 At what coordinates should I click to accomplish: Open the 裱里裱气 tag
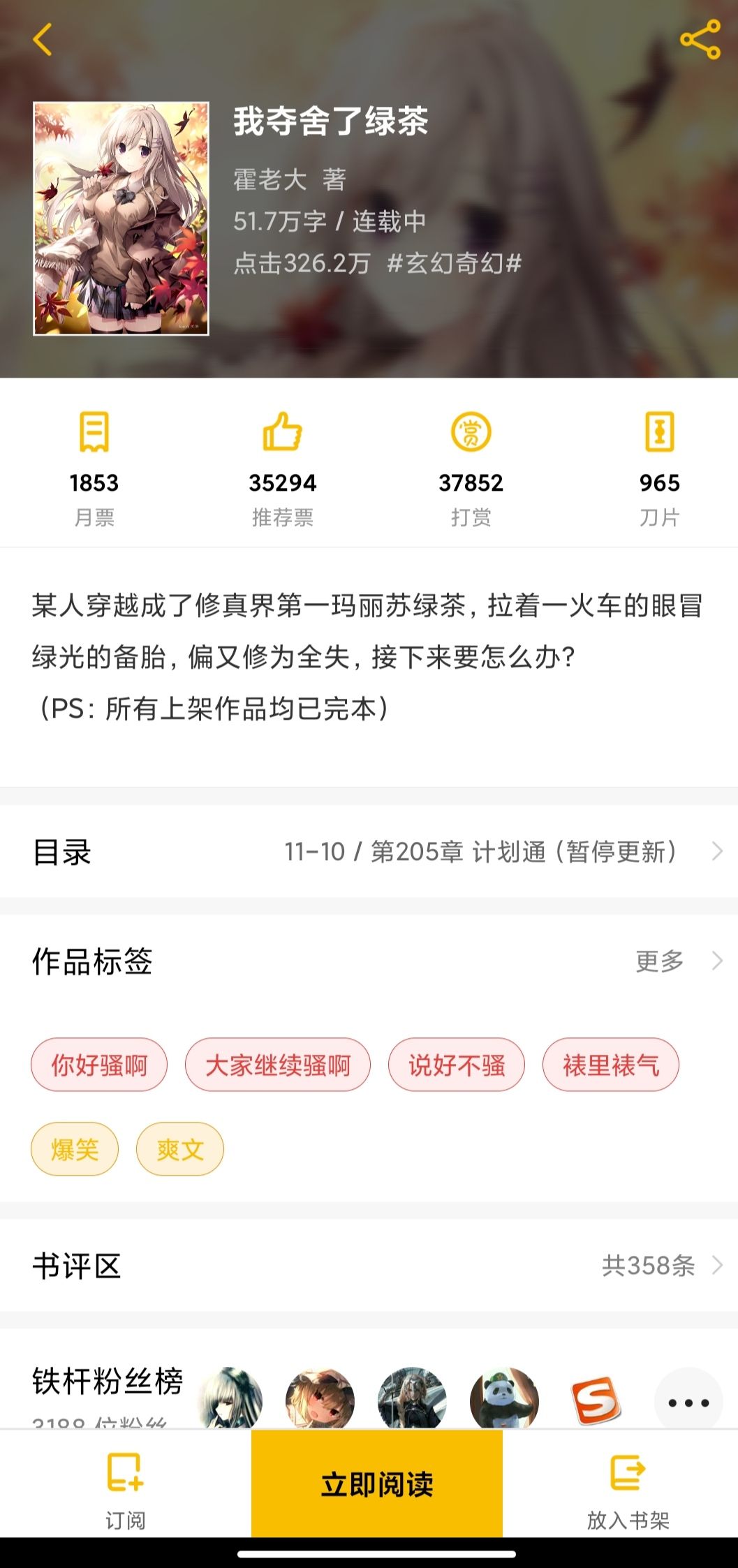(611, 1065)
